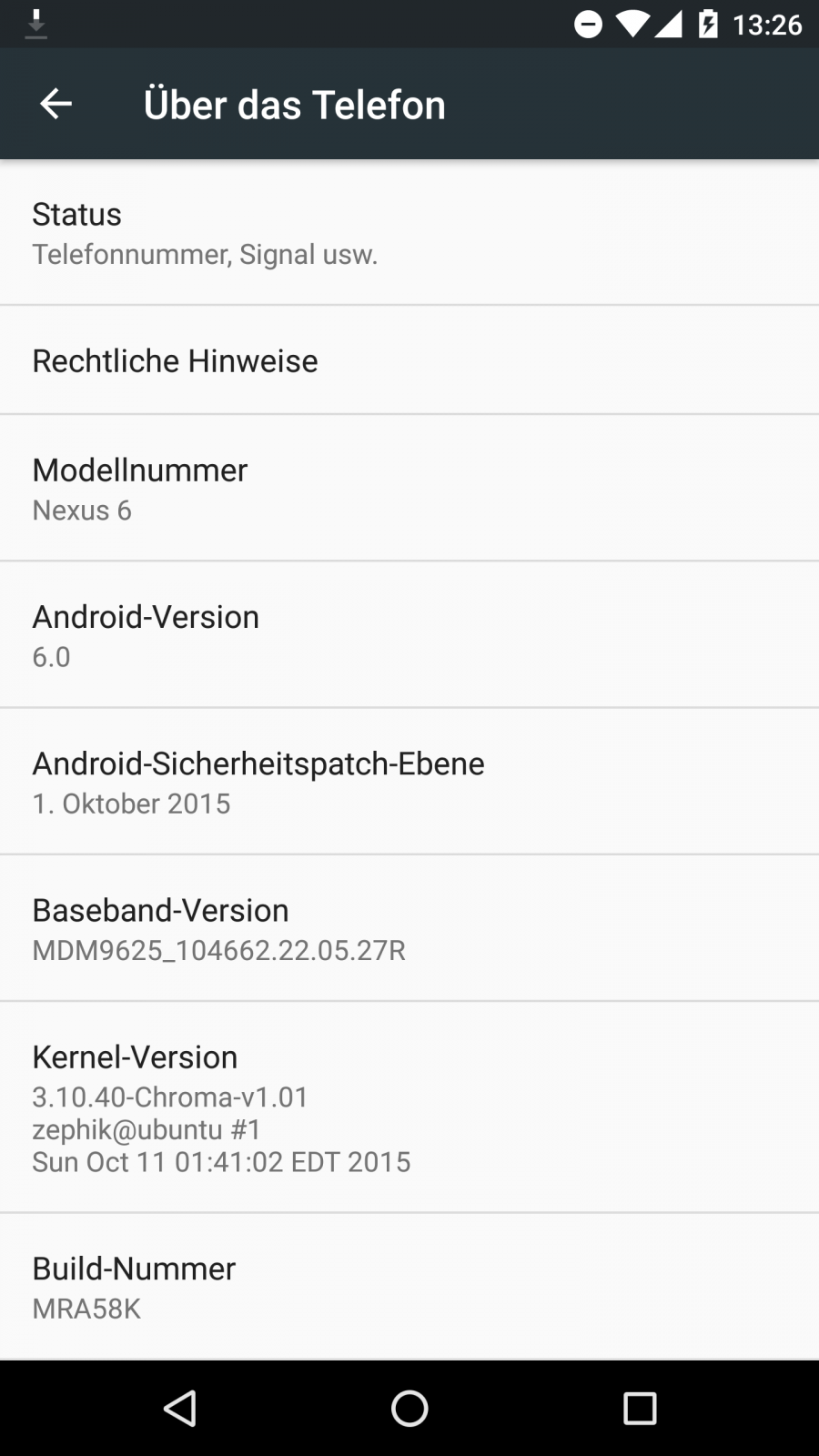Open the Status row

point(409,233)
